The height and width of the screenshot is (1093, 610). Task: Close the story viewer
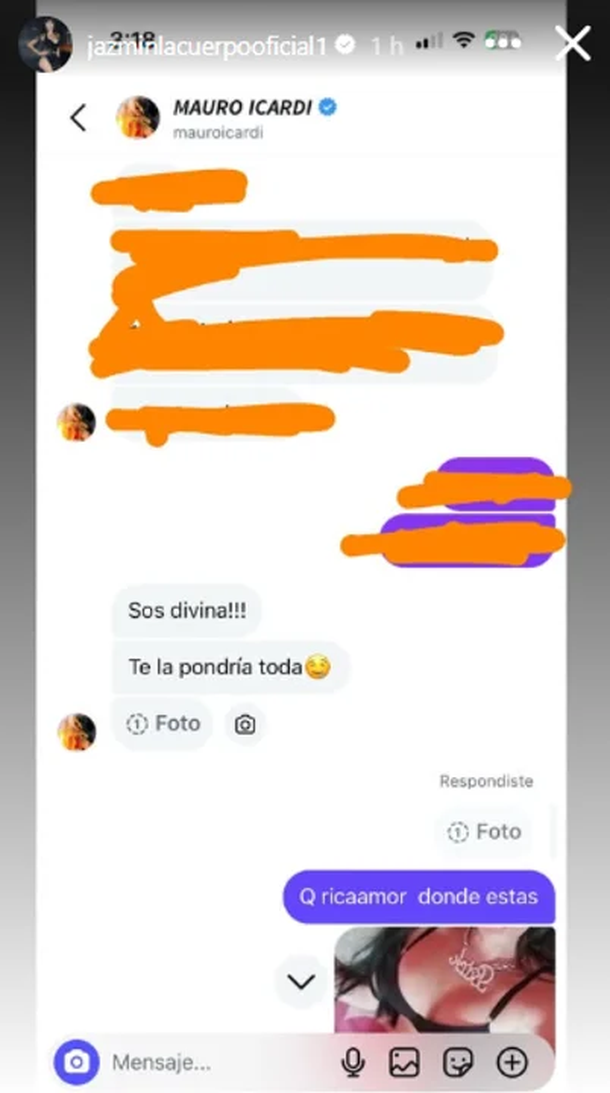pos(573,44)
